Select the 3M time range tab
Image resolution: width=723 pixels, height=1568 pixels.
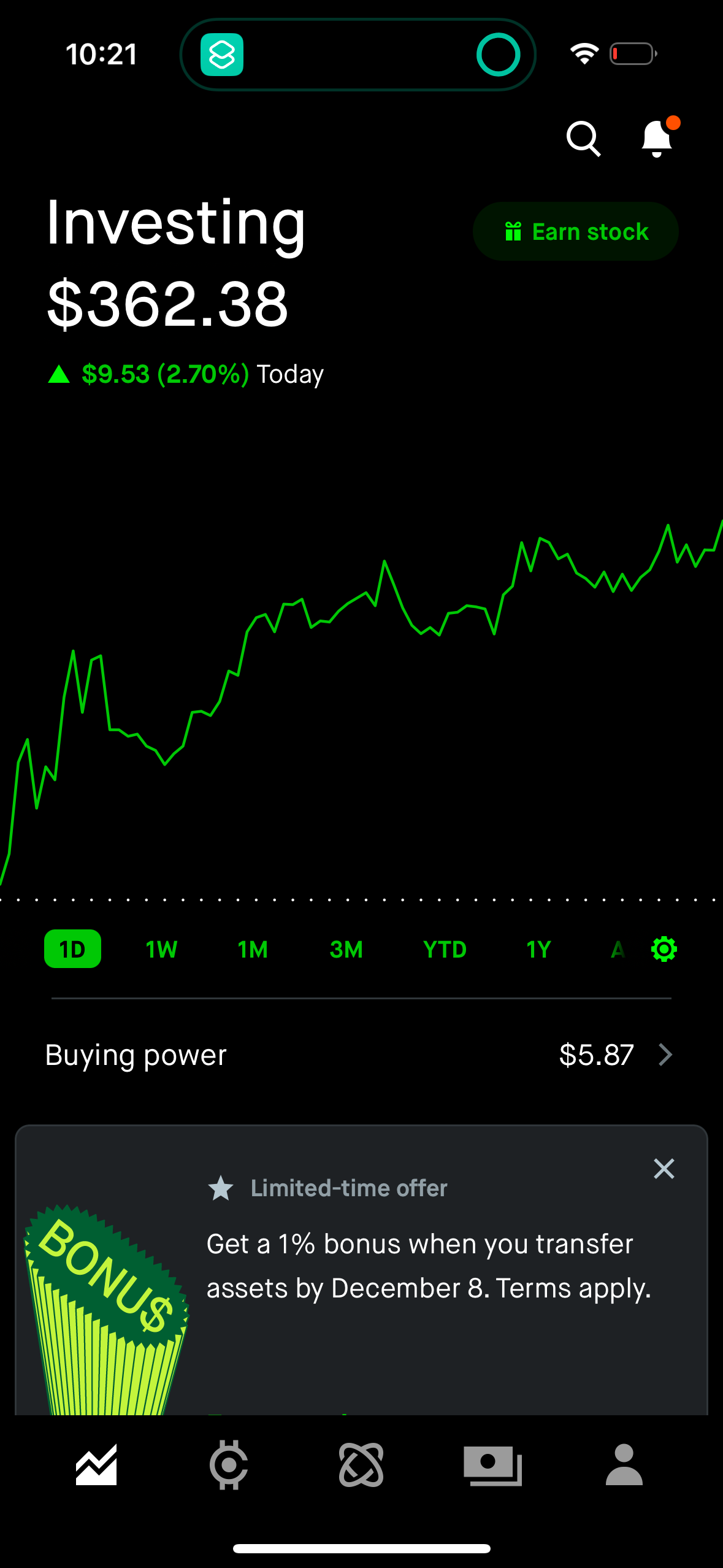point(345,948)
